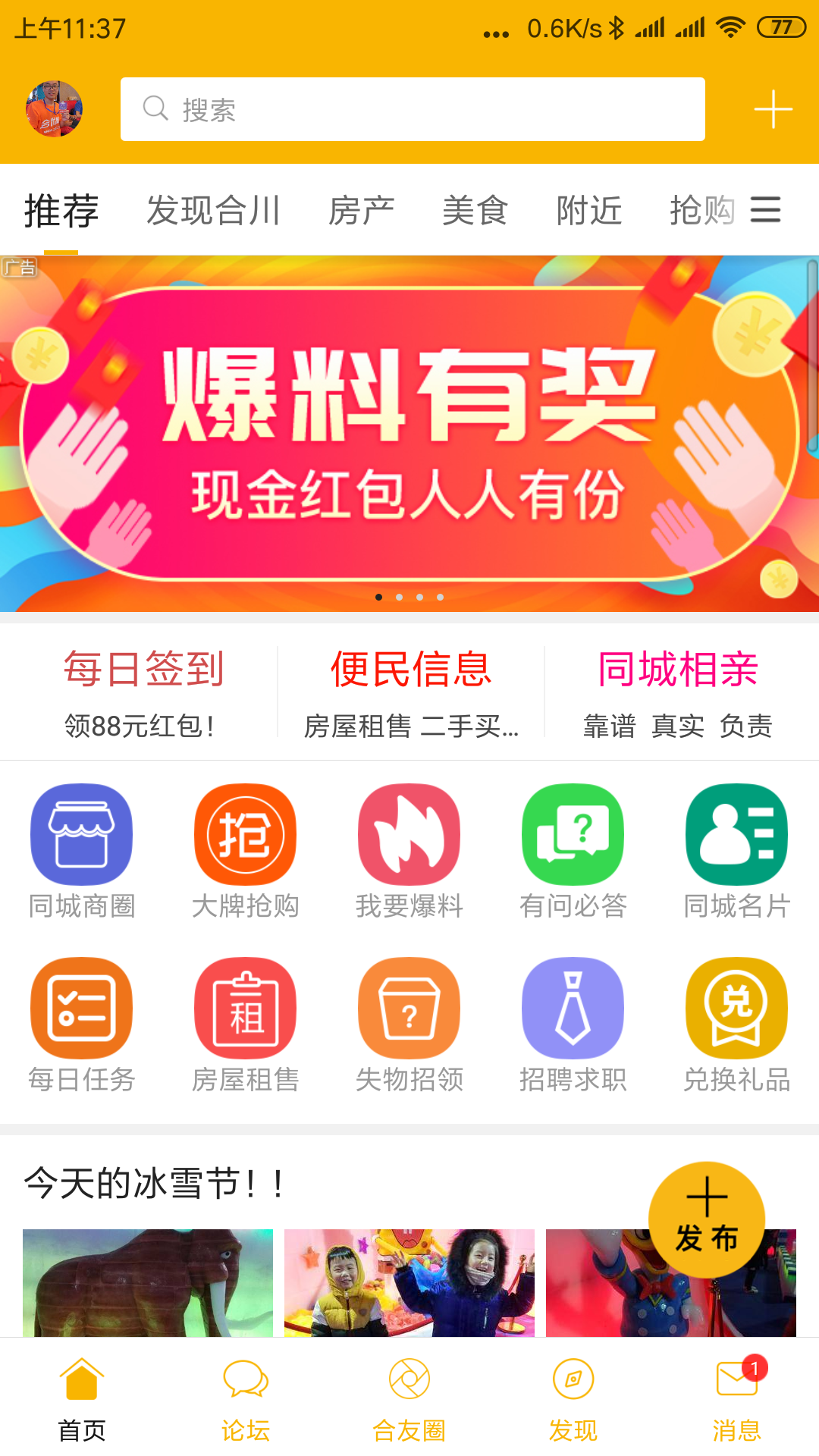Open 招聘求职 shortcut
Viewport: 819px width, 1456px height.
coord(573,1025)
